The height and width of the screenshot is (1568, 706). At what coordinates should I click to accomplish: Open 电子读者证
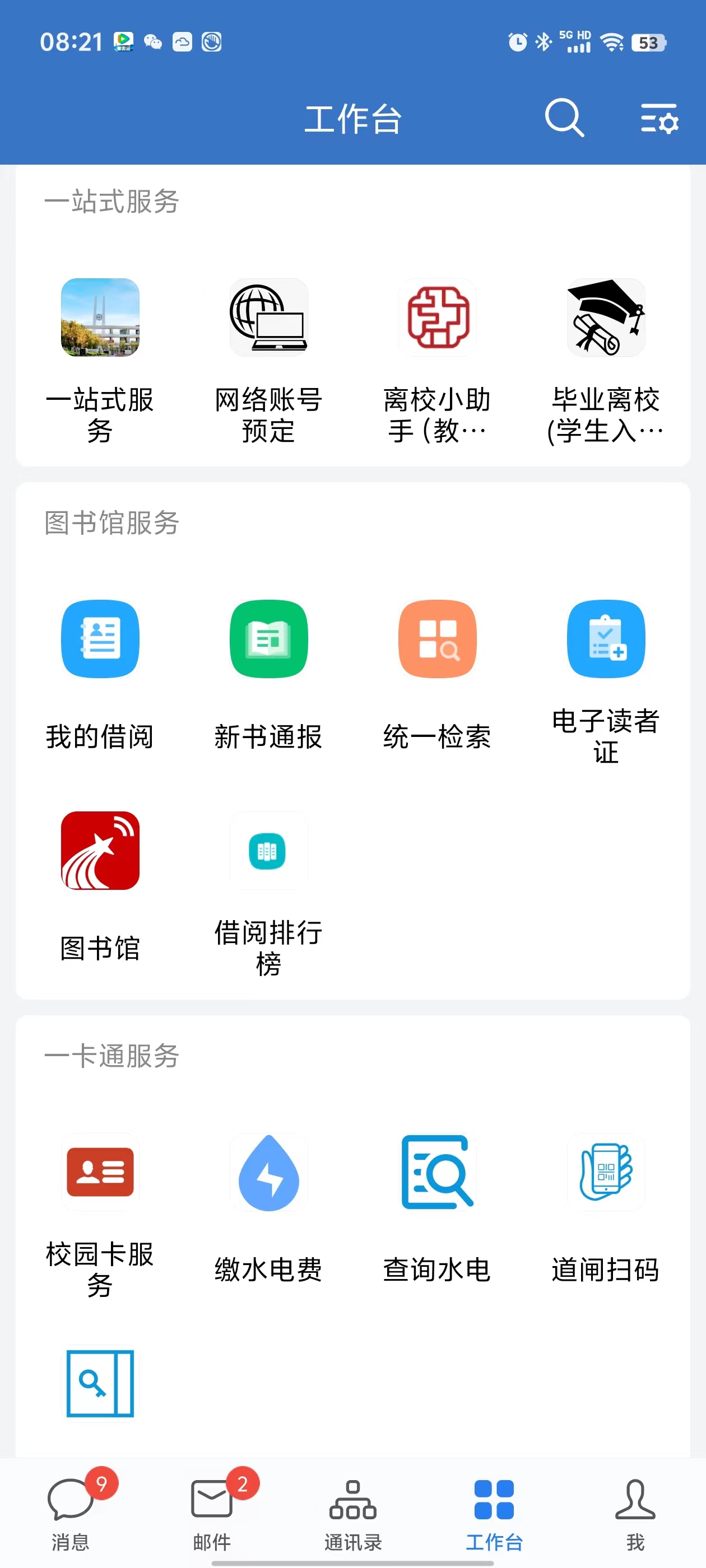606,639
